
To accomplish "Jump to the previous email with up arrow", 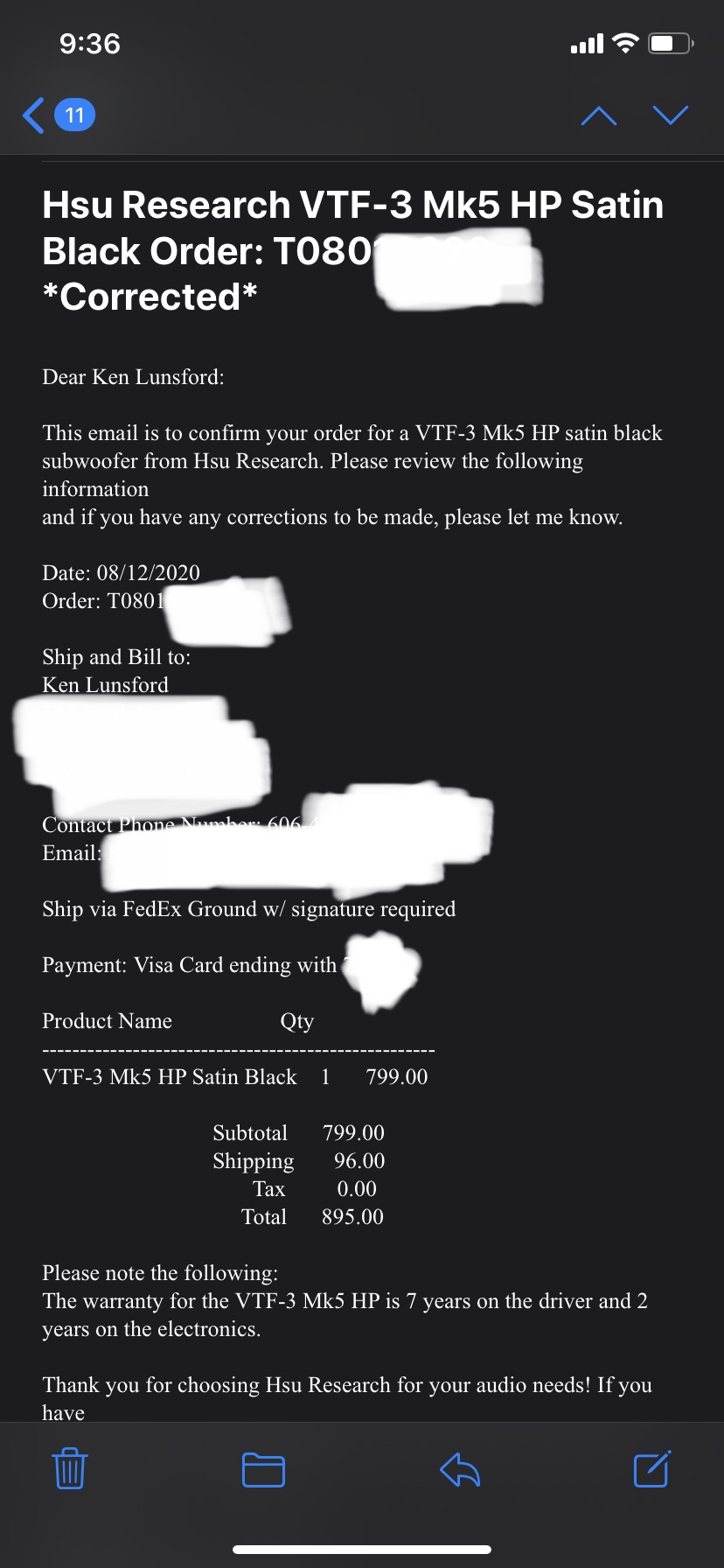I will point(599,115).
